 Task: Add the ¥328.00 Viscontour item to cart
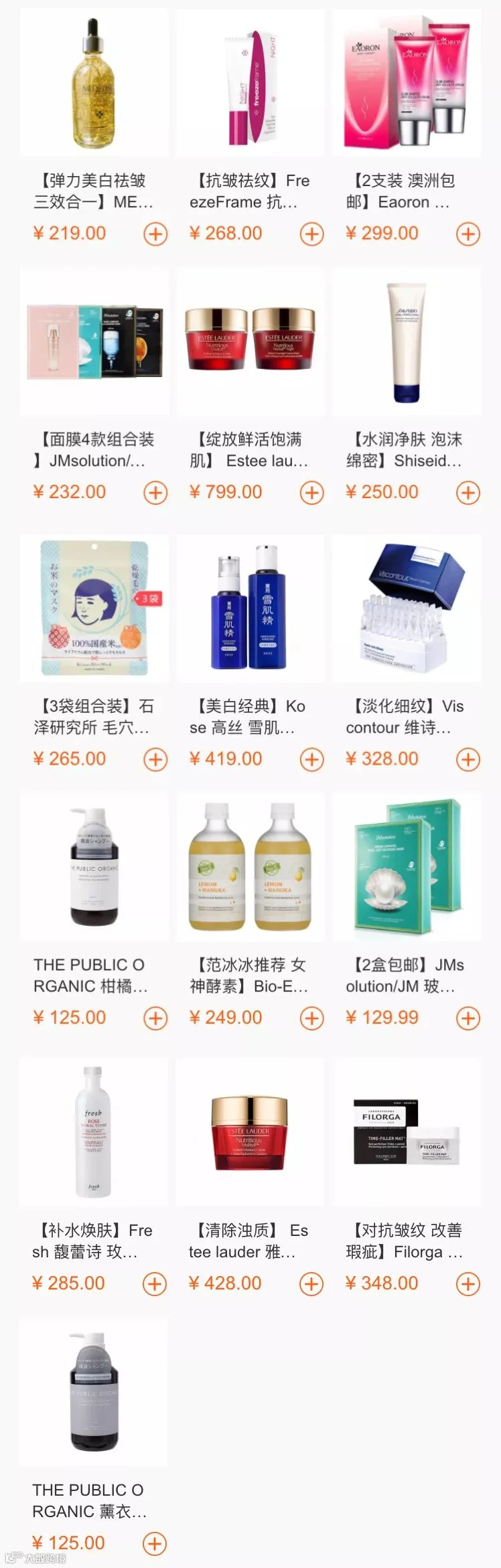468,759
